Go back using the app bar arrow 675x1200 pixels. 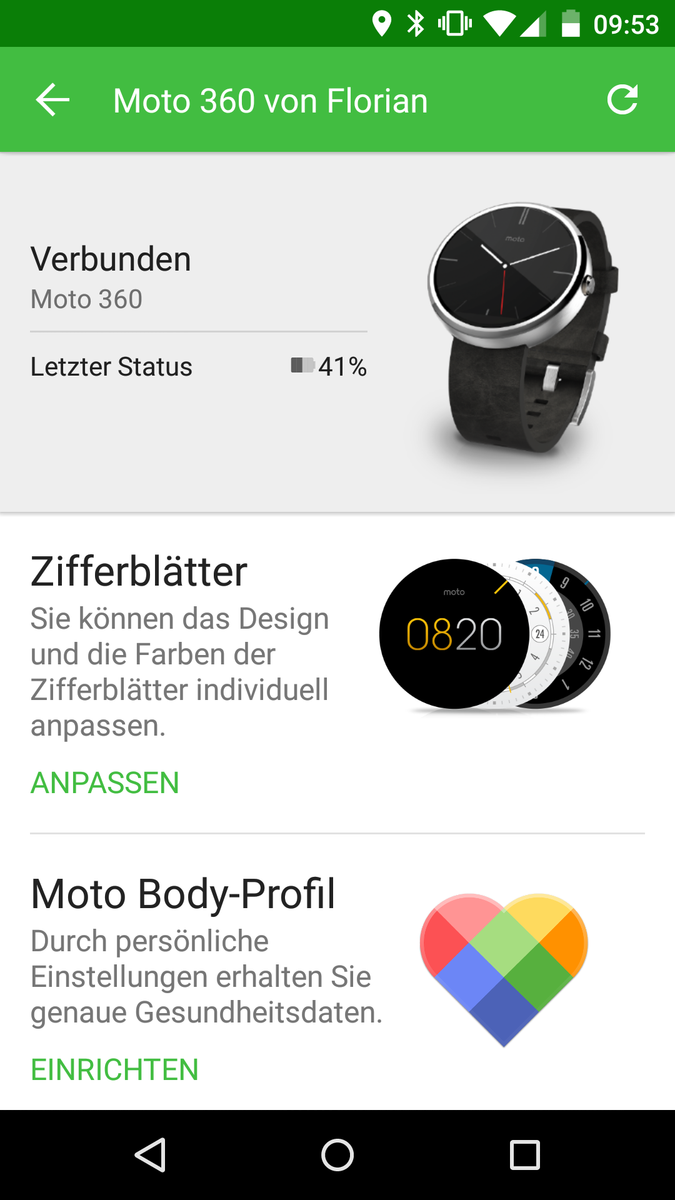pos(53,100)
